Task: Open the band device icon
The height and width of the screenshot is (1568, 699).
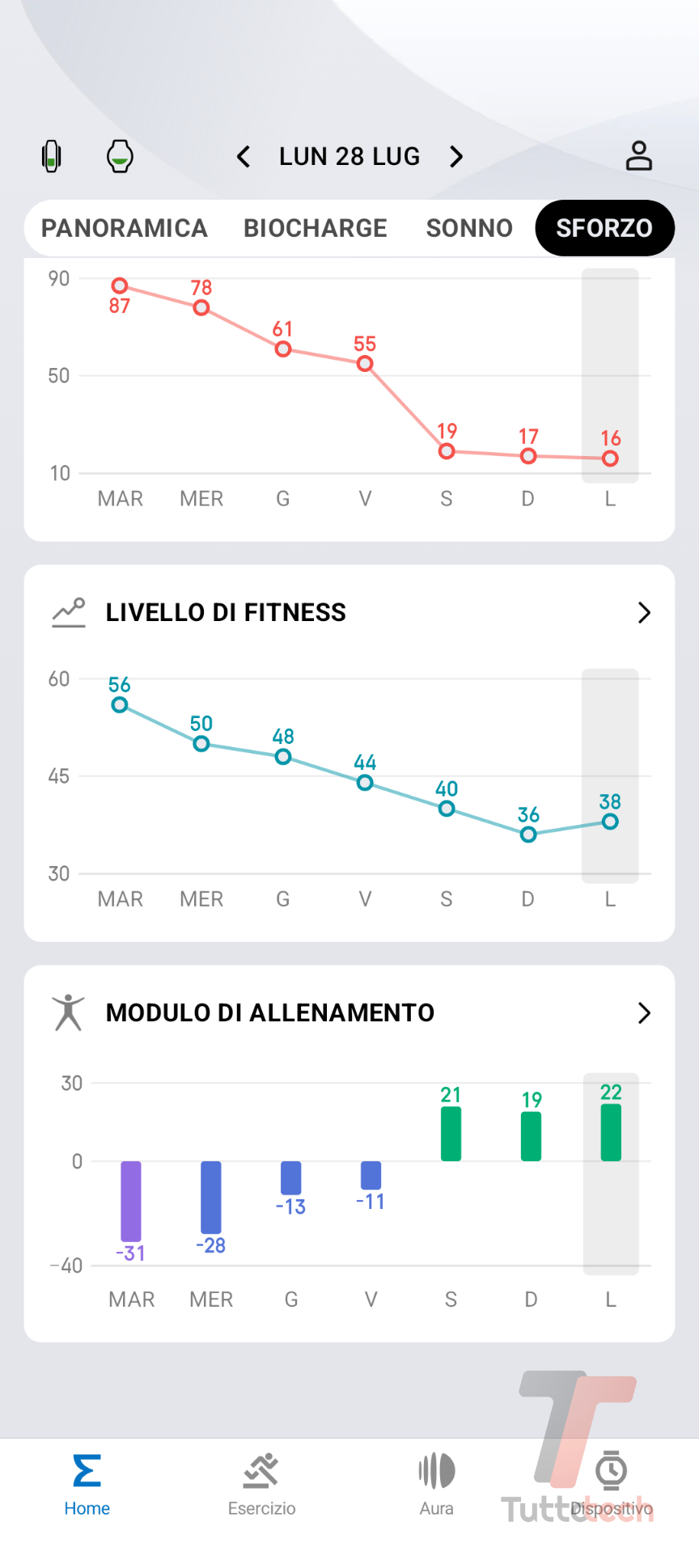Action: [x=52, y=156]
